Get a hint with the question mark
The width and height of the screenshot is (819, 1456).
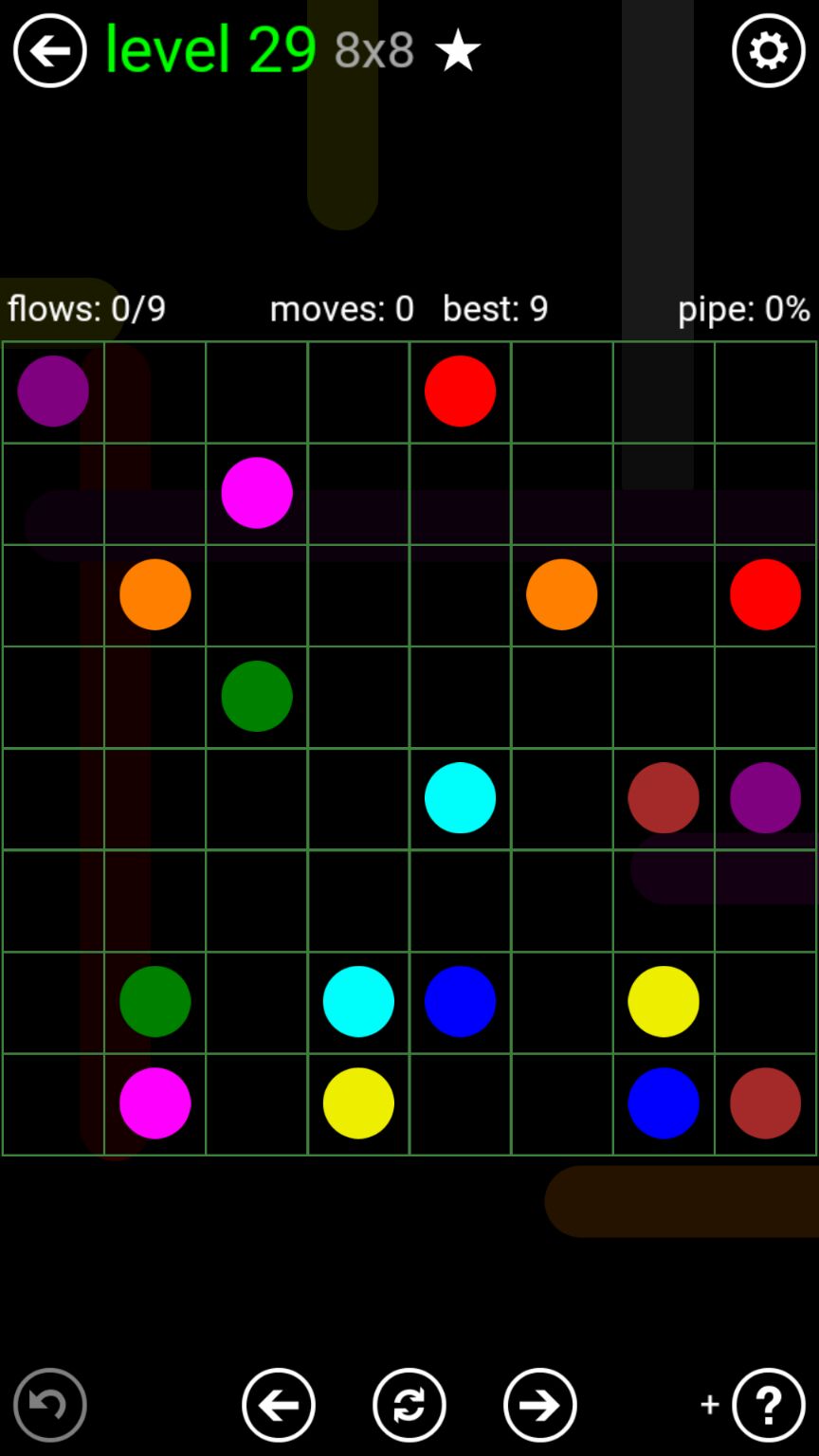(x=768, y=1405)
